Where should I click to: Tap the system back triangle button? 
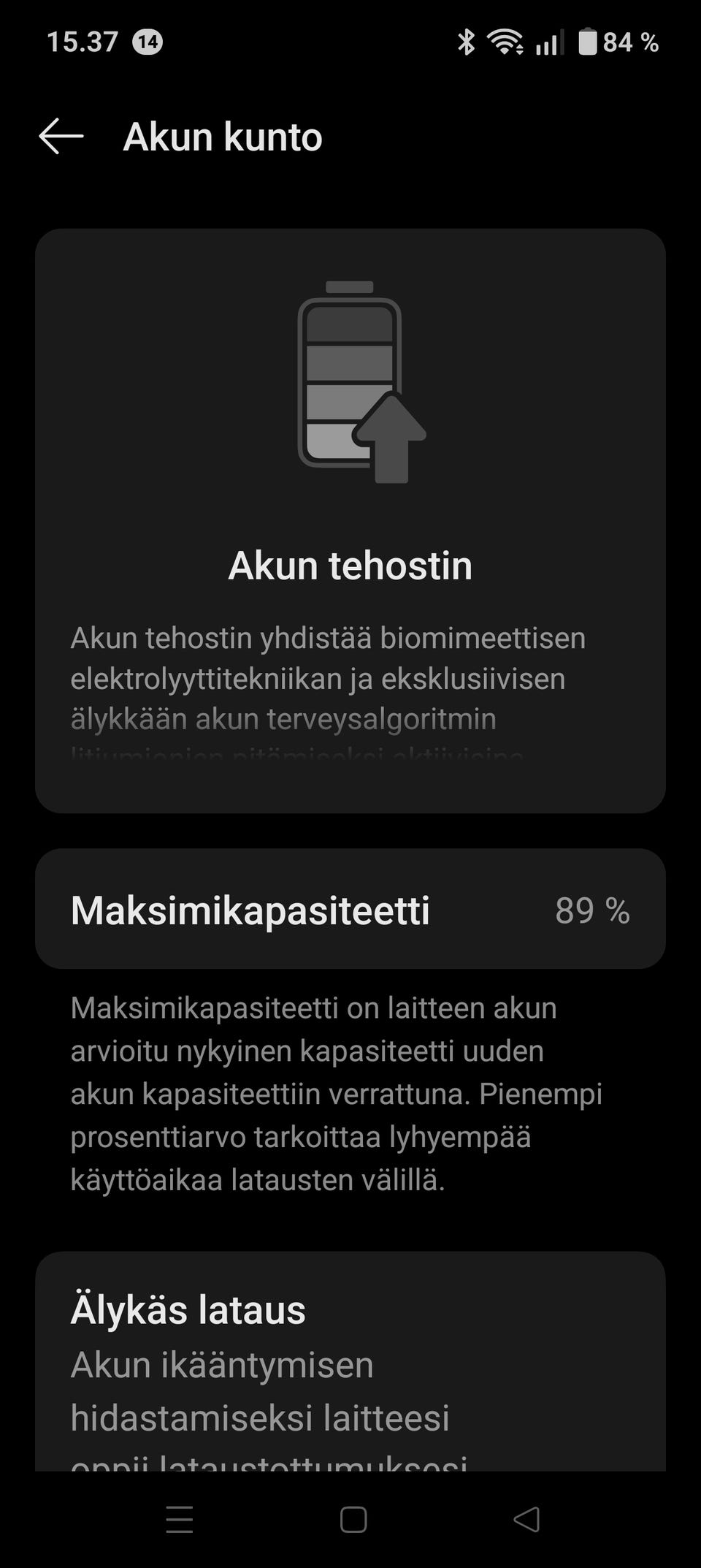pyautogui.click(x=526, y=1519)
